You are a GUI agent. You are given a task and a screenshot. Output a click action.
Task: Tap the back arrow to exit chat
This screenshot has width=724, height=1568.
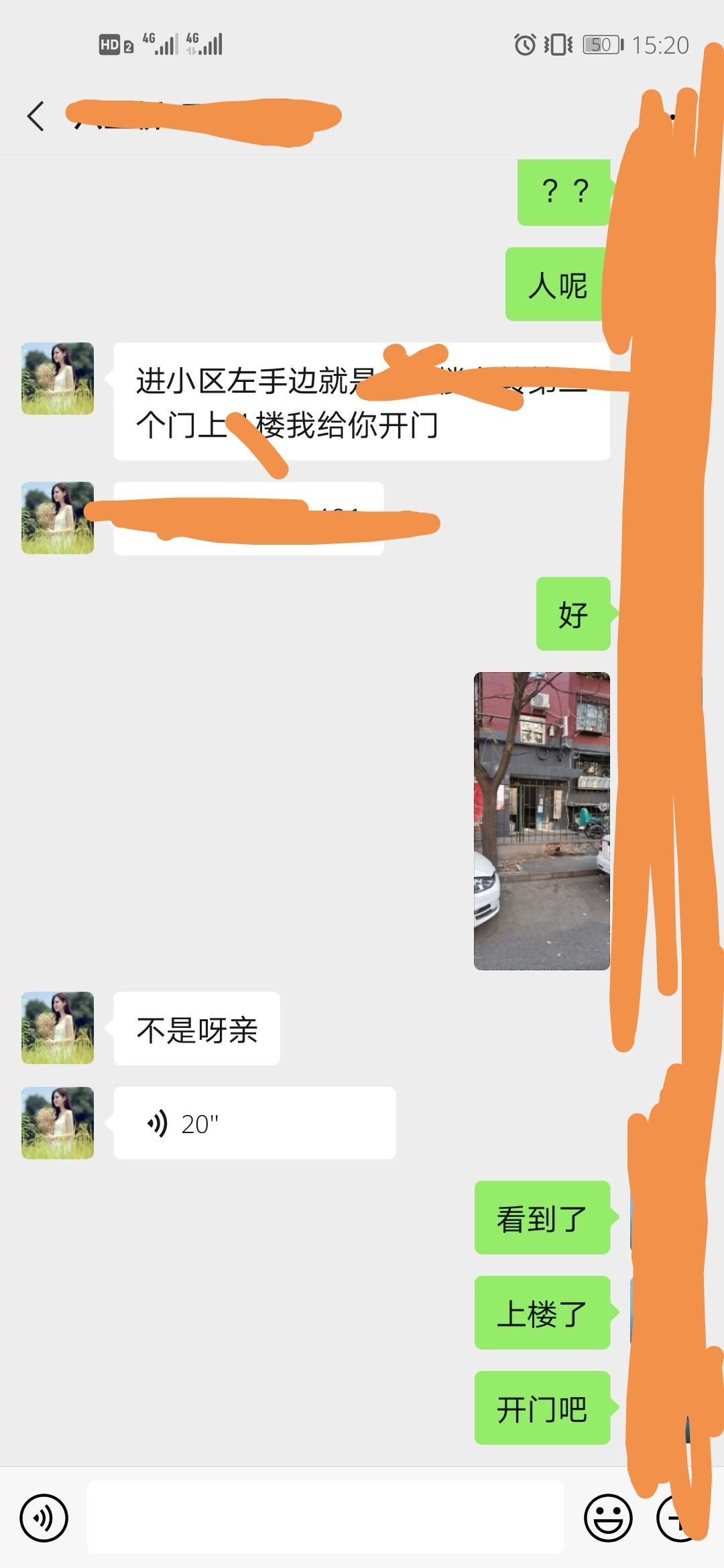point(35,116)
